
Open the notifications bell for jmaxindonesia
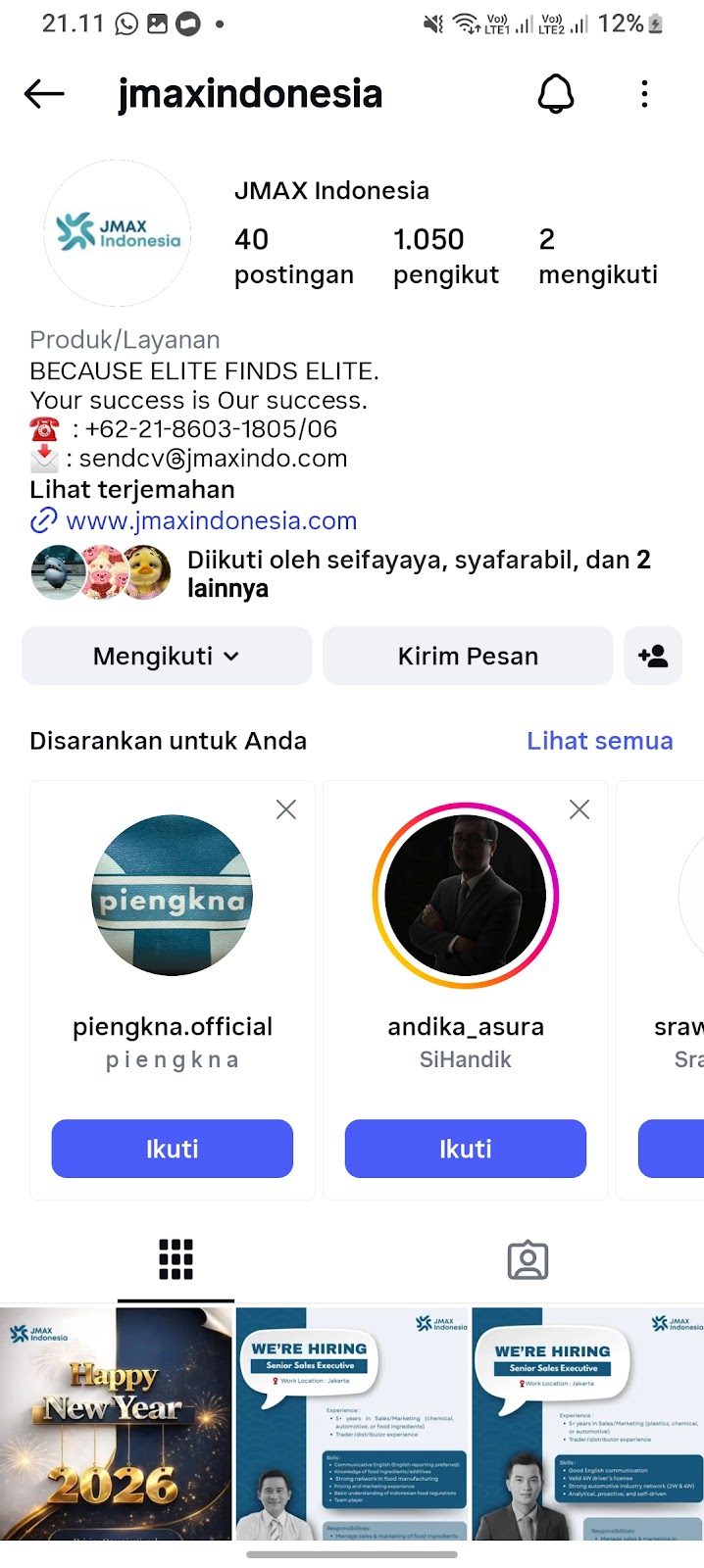(x=555, y=94)
